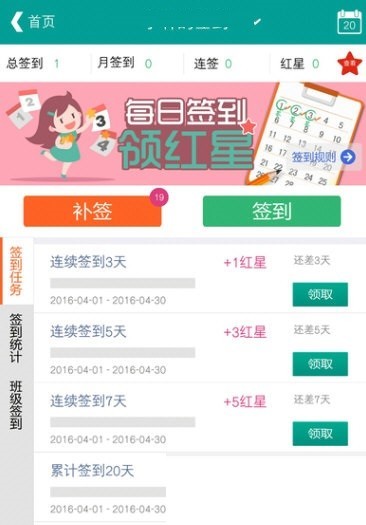The width and height of the screenshot is (366, 525).
Task: Tap 领取 for 连续签到5天
Action: coord(320,364)
